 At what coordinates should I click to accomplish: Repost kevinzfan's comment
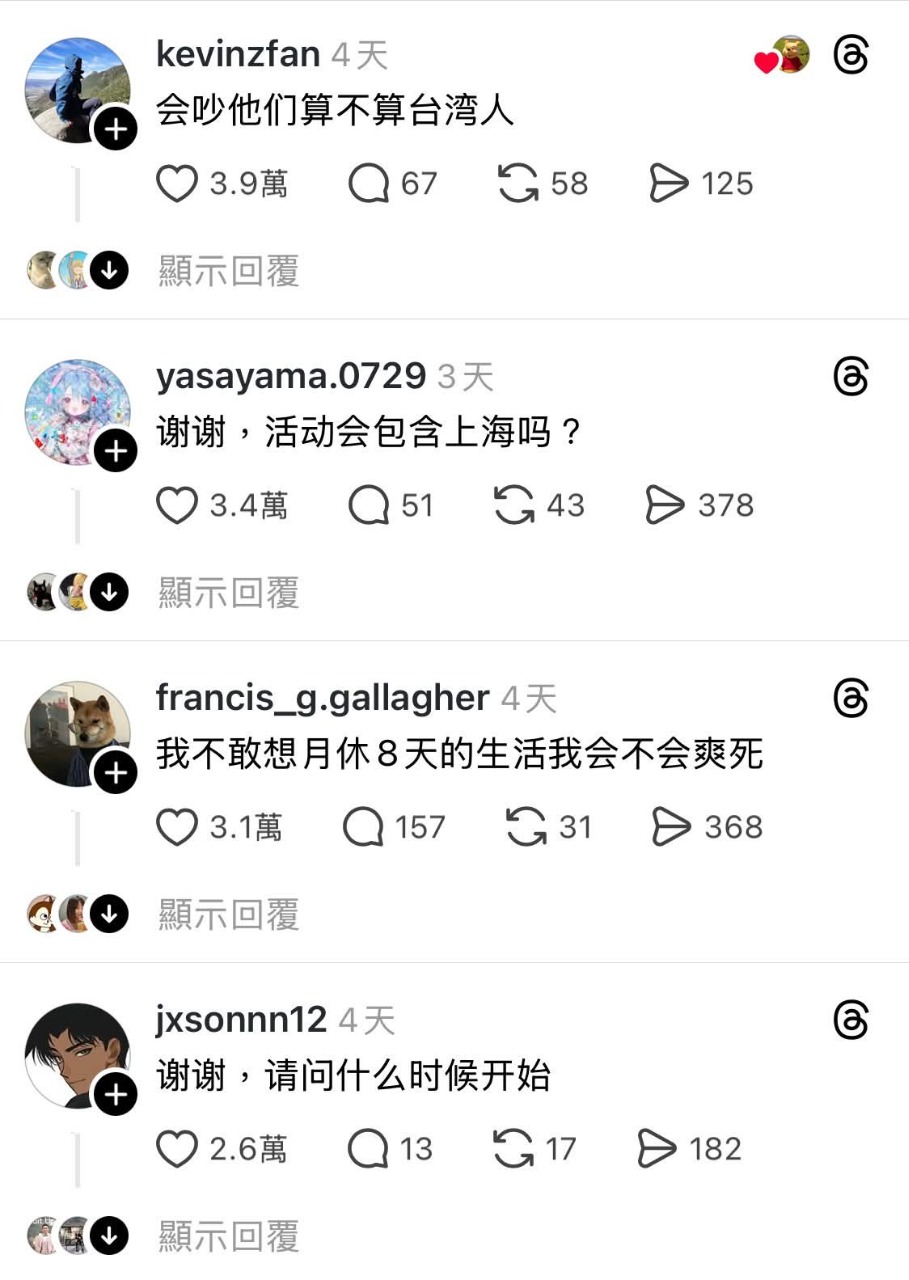point(518,184)
